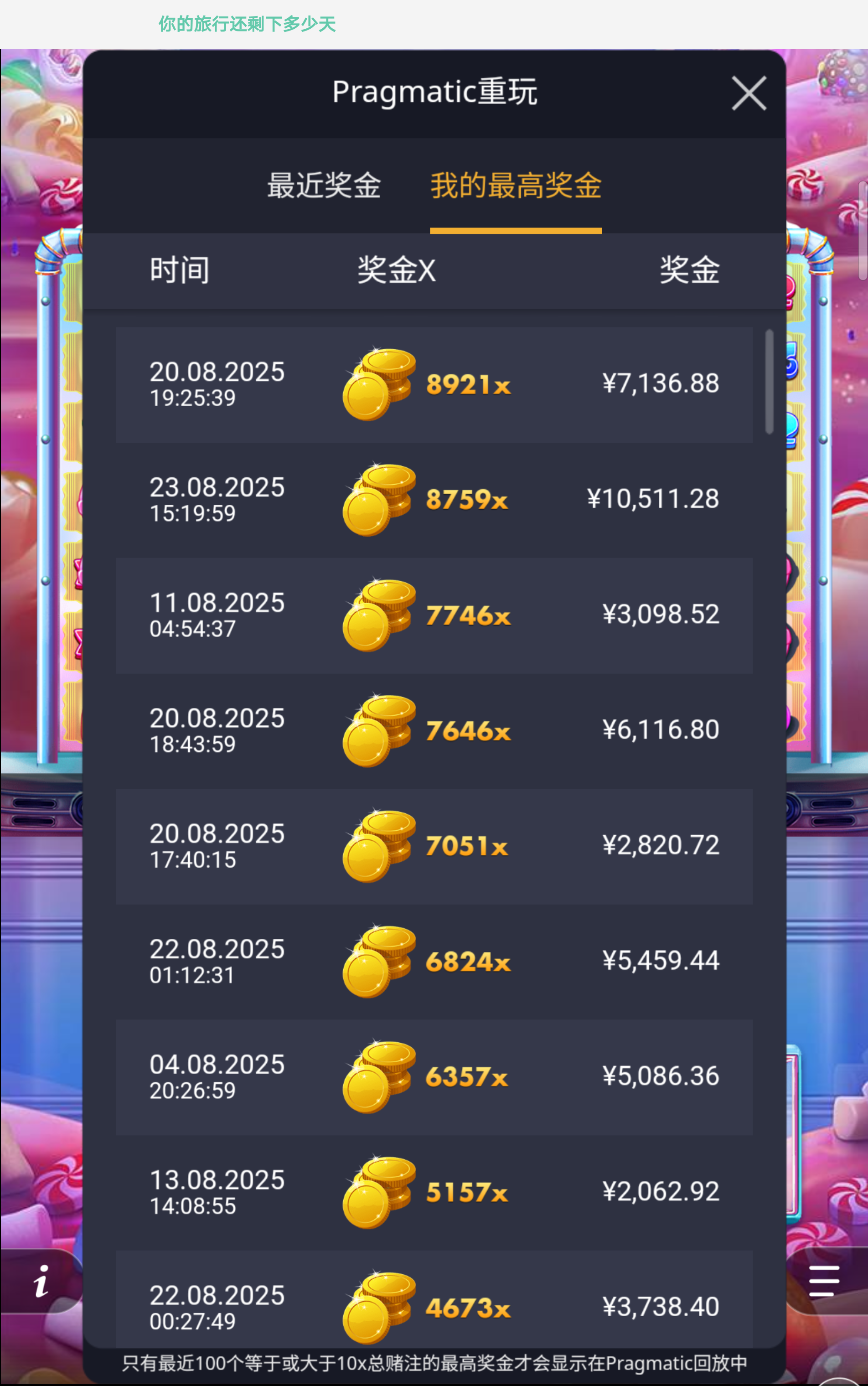Open the 6357x win replay

click(x=434, y=1077)
